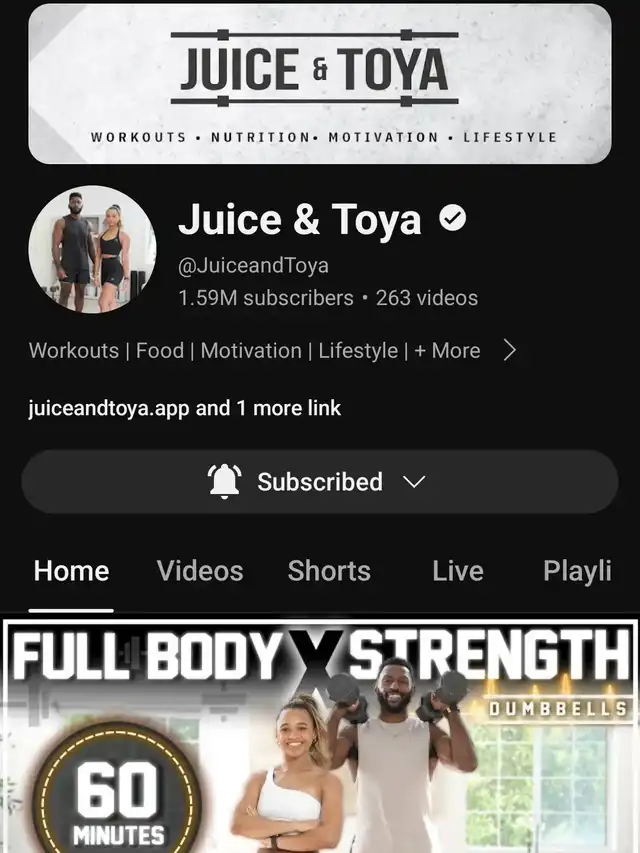Image resolution: width=640 pixels, height=853 pixels.
Task: Play the Full Body Strength 60 minutes video
Action: (x=320, y=736)
